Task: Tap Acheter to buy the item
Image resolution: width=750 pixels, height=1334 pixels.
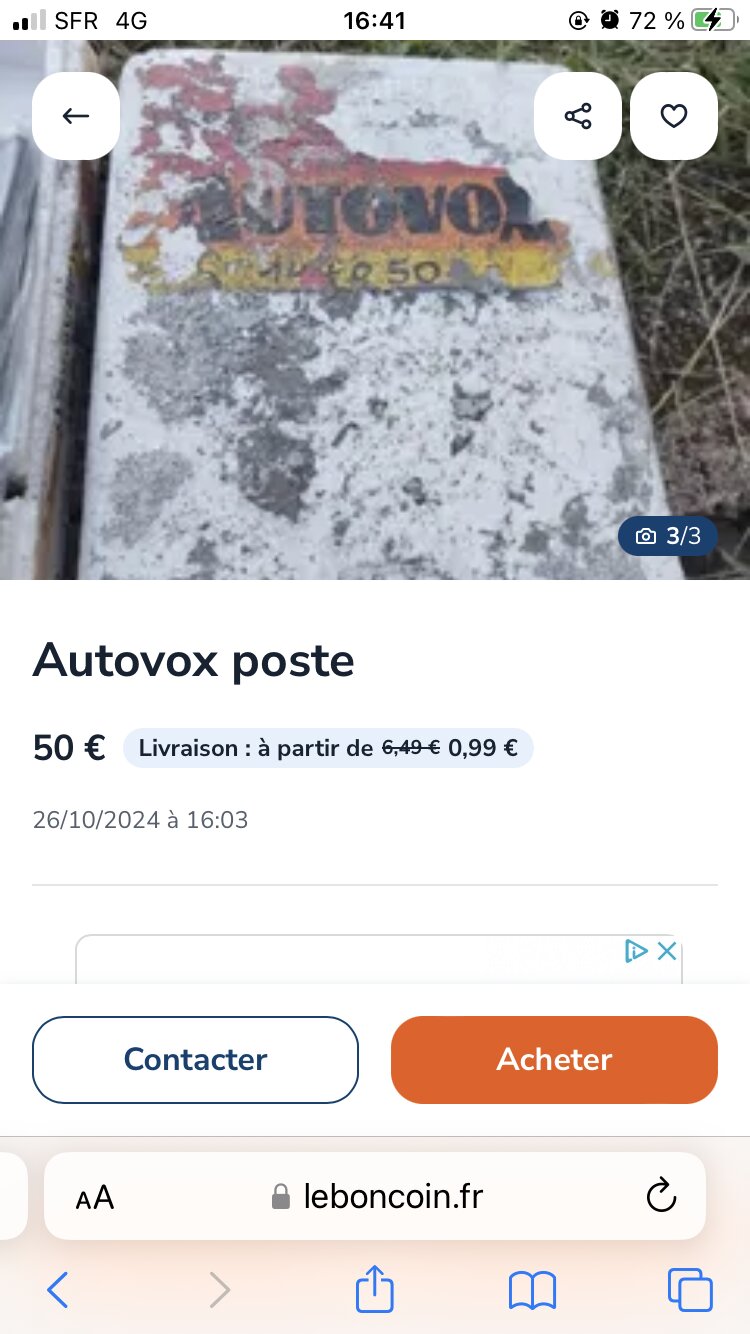Action: pyautogui.click(x=554, y=1060)
